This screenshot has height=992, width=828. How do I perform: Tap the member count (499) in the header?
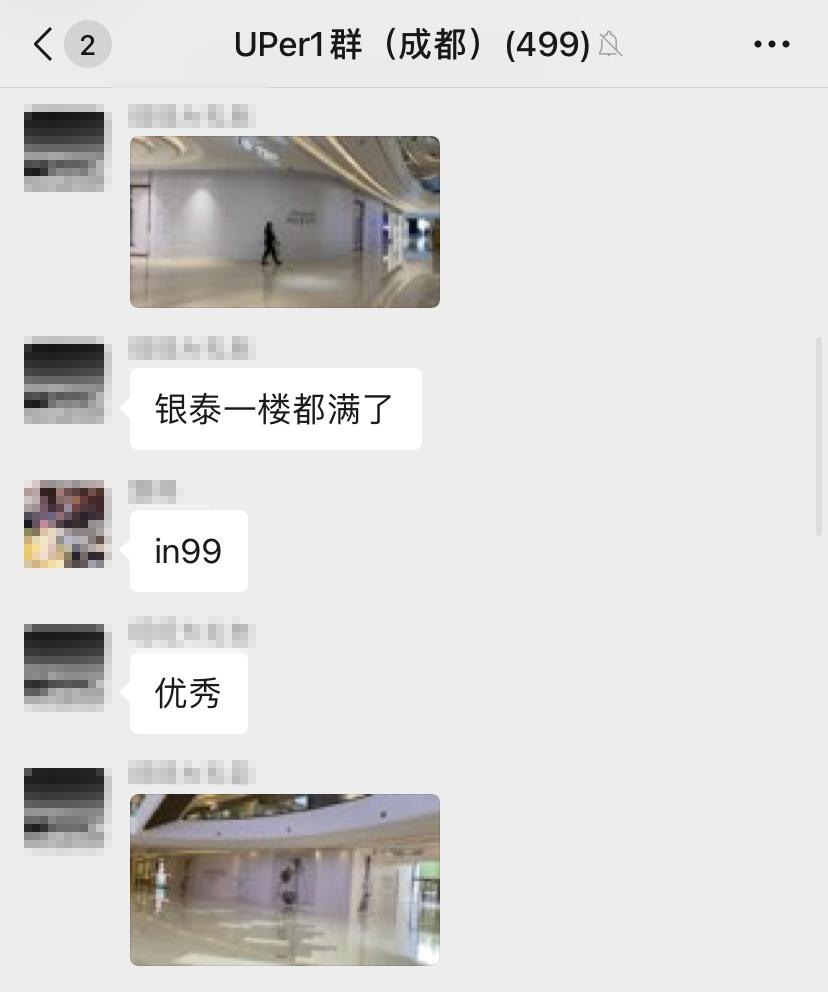(x=547, y=44)
